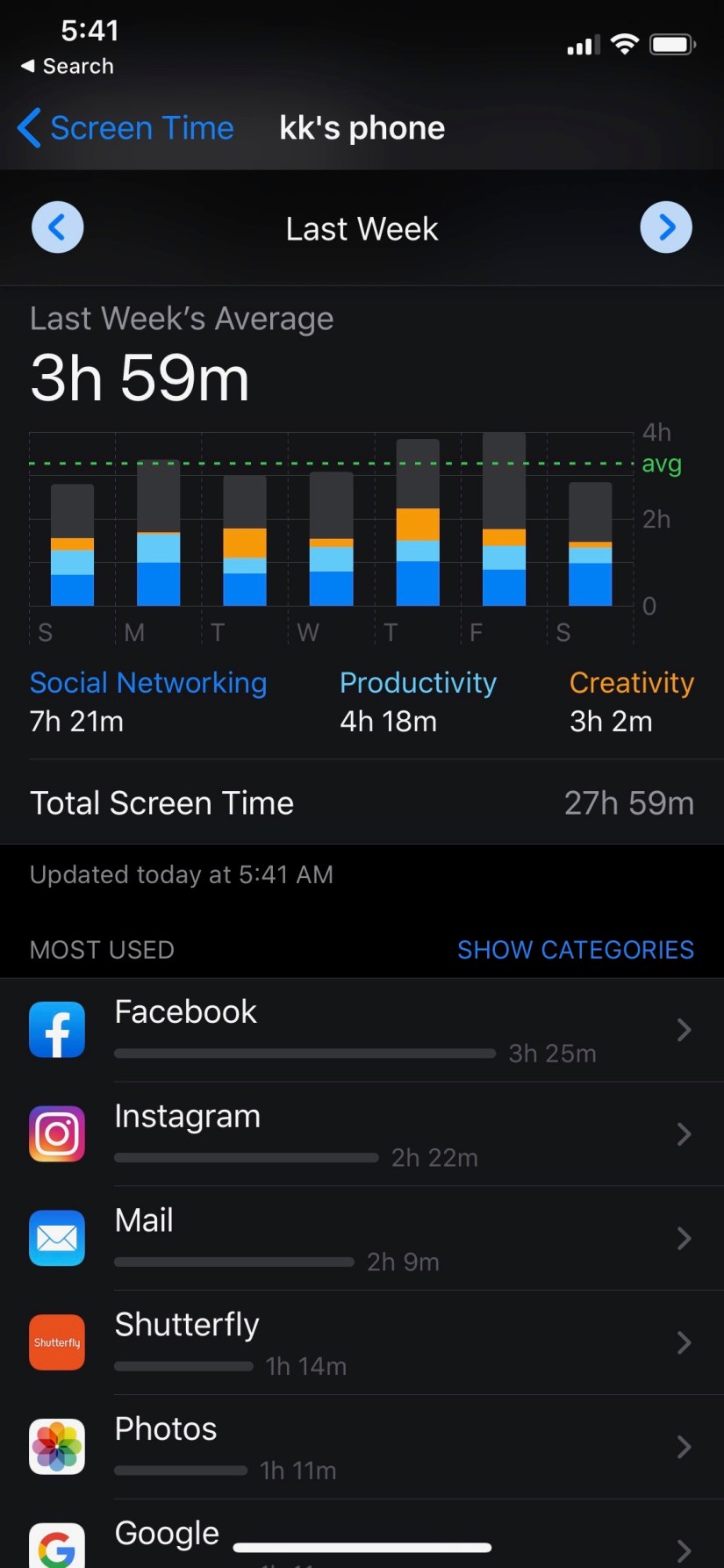The width and height of the screenshot is (724, 1568).
Task: Open Facebook details via its app icon
Action: tap(56, 1029)
